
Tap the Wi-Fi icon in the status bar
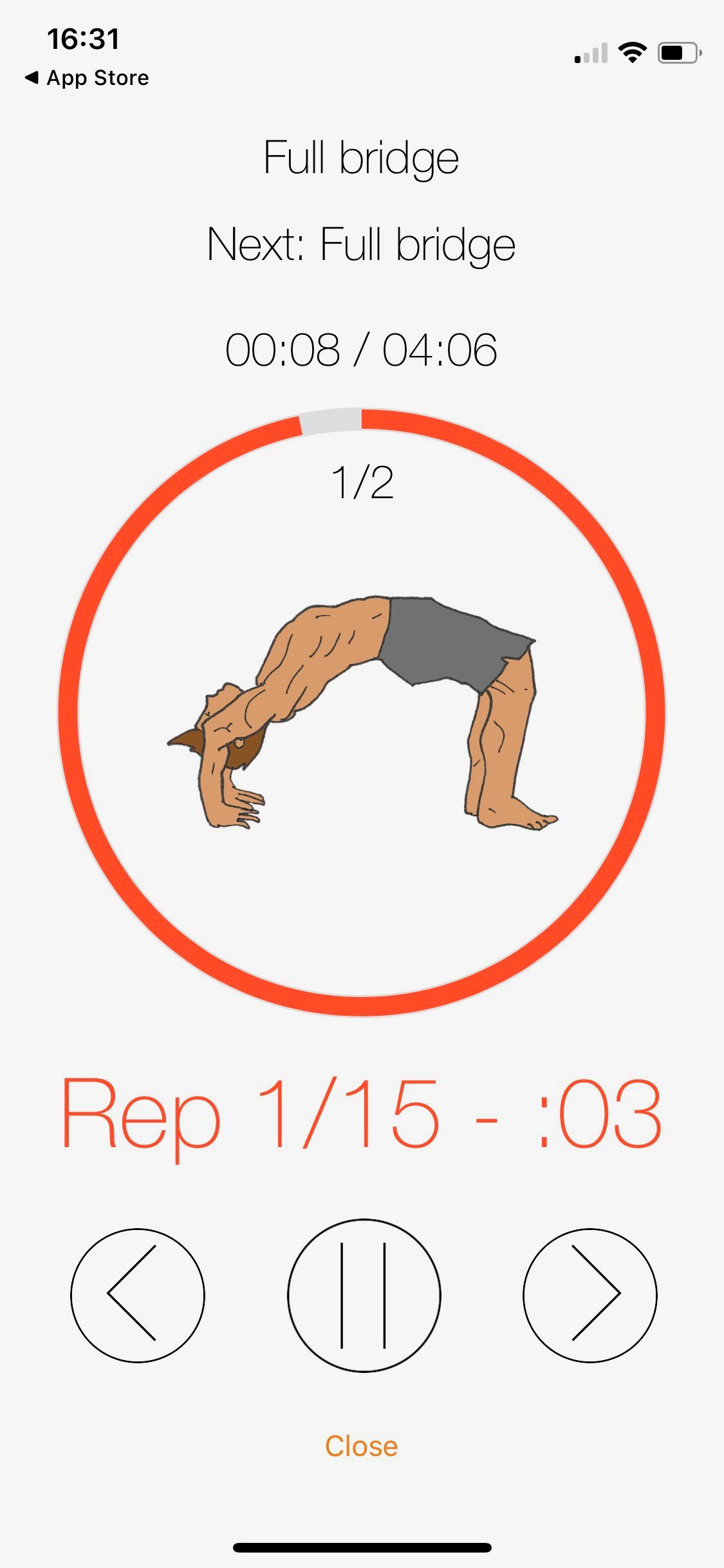pyautogui.click(x=633, y=51)
